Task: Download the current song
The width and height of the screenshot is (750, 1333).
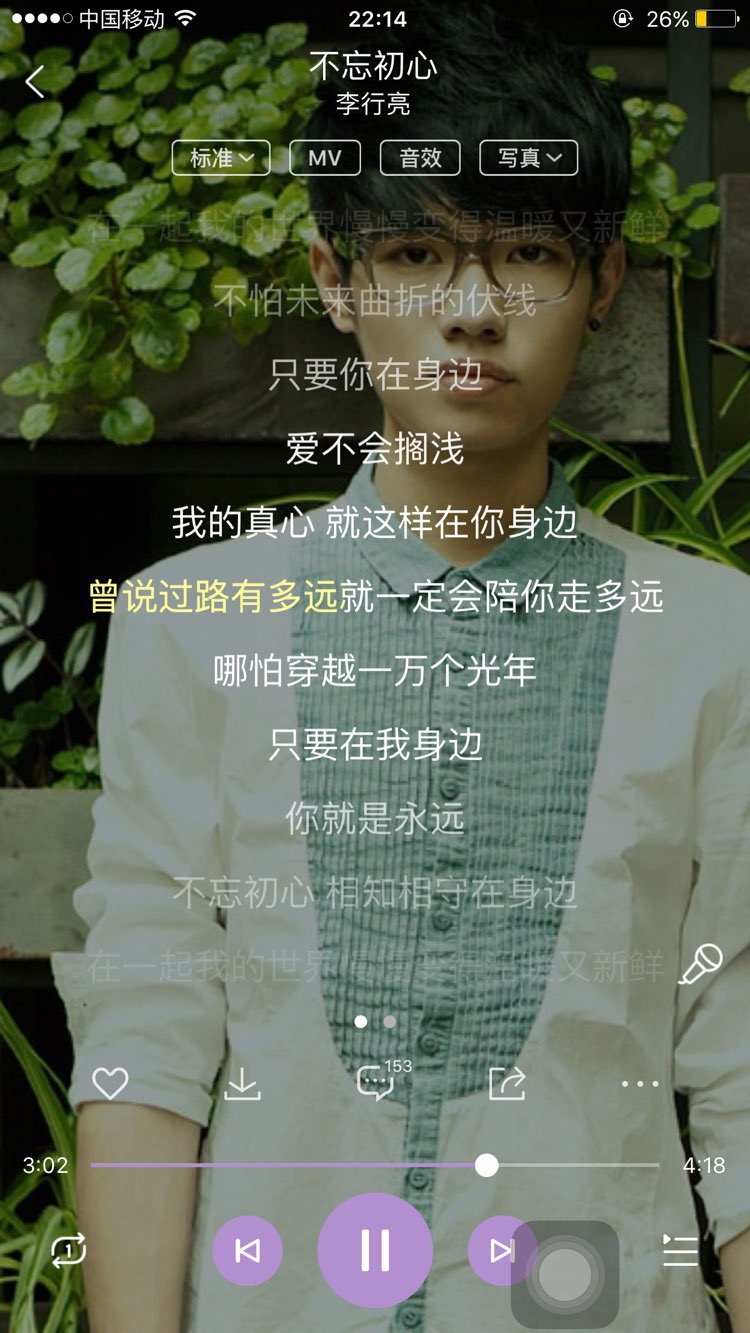Action: [242, 1084]
